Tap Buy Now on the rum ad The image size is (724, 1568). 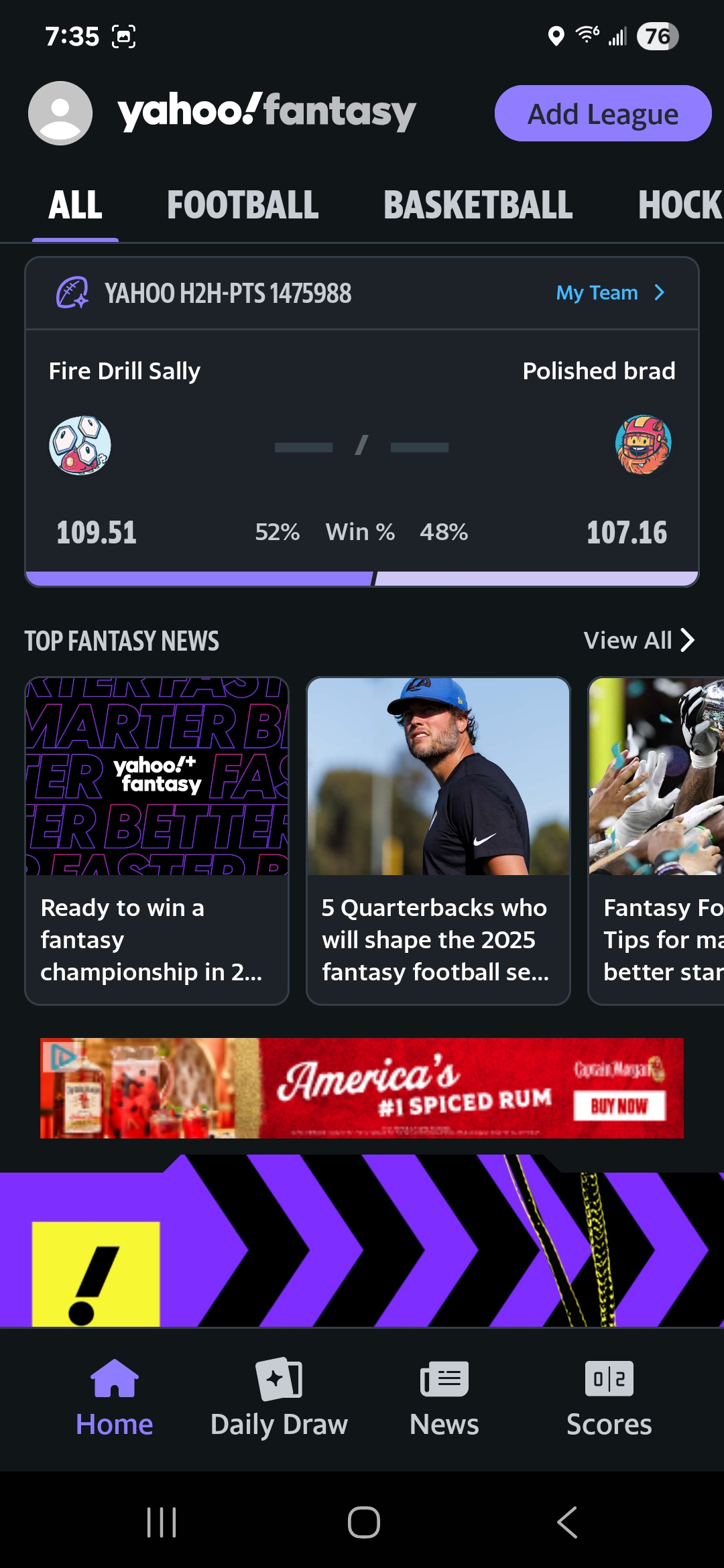619,1106
